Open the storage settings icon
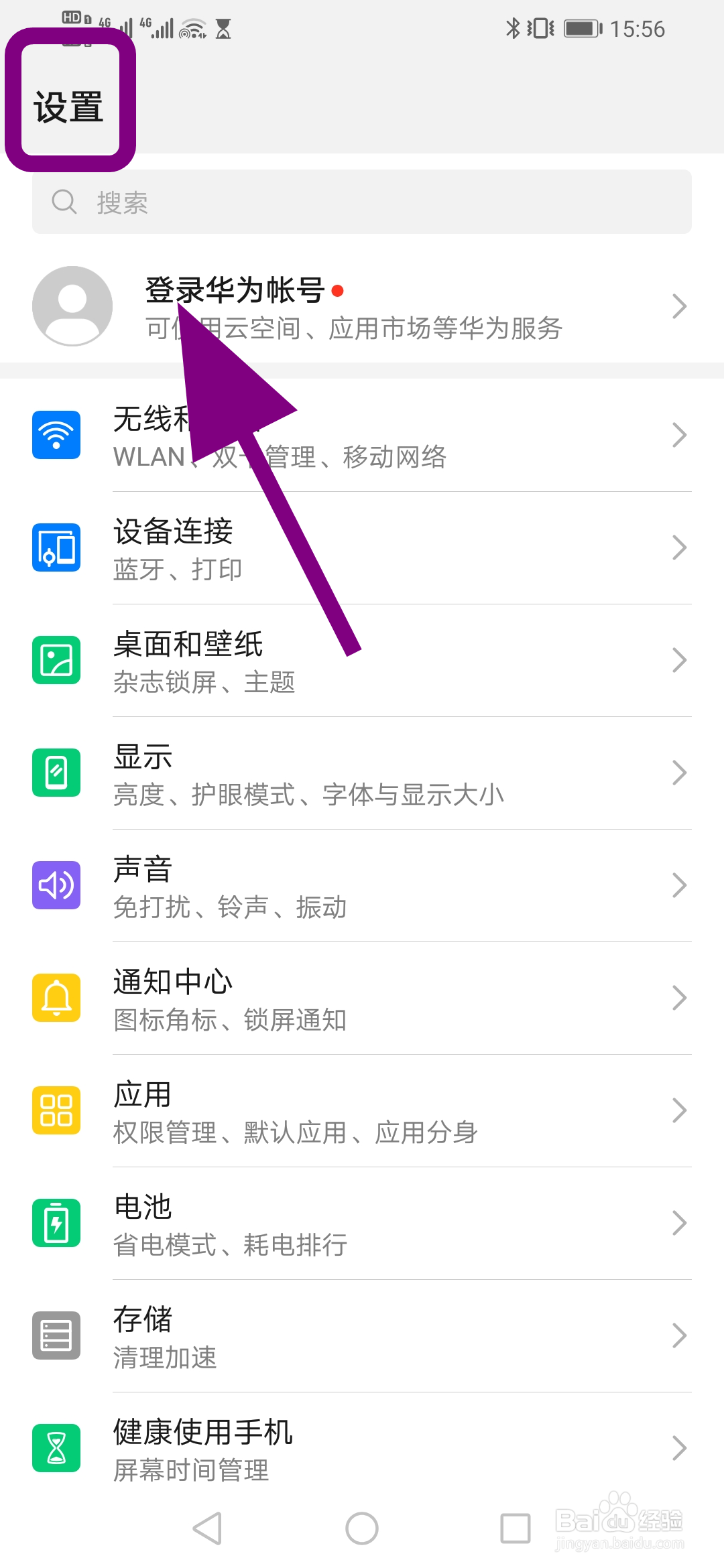The width and height of the screenshot is (724, 1568). pos(56,1335)
